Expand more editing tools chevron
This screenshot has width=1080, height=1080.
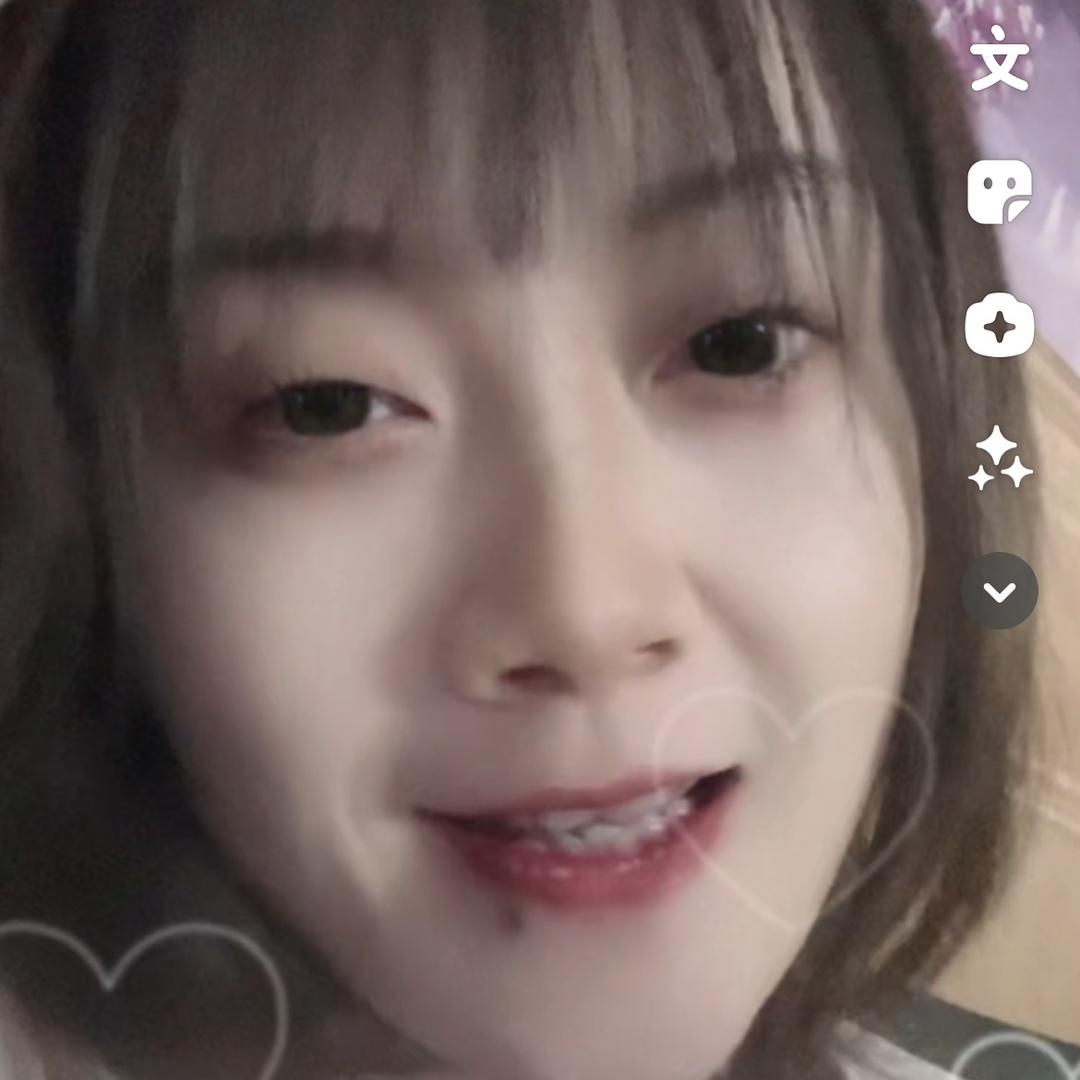1000,591
